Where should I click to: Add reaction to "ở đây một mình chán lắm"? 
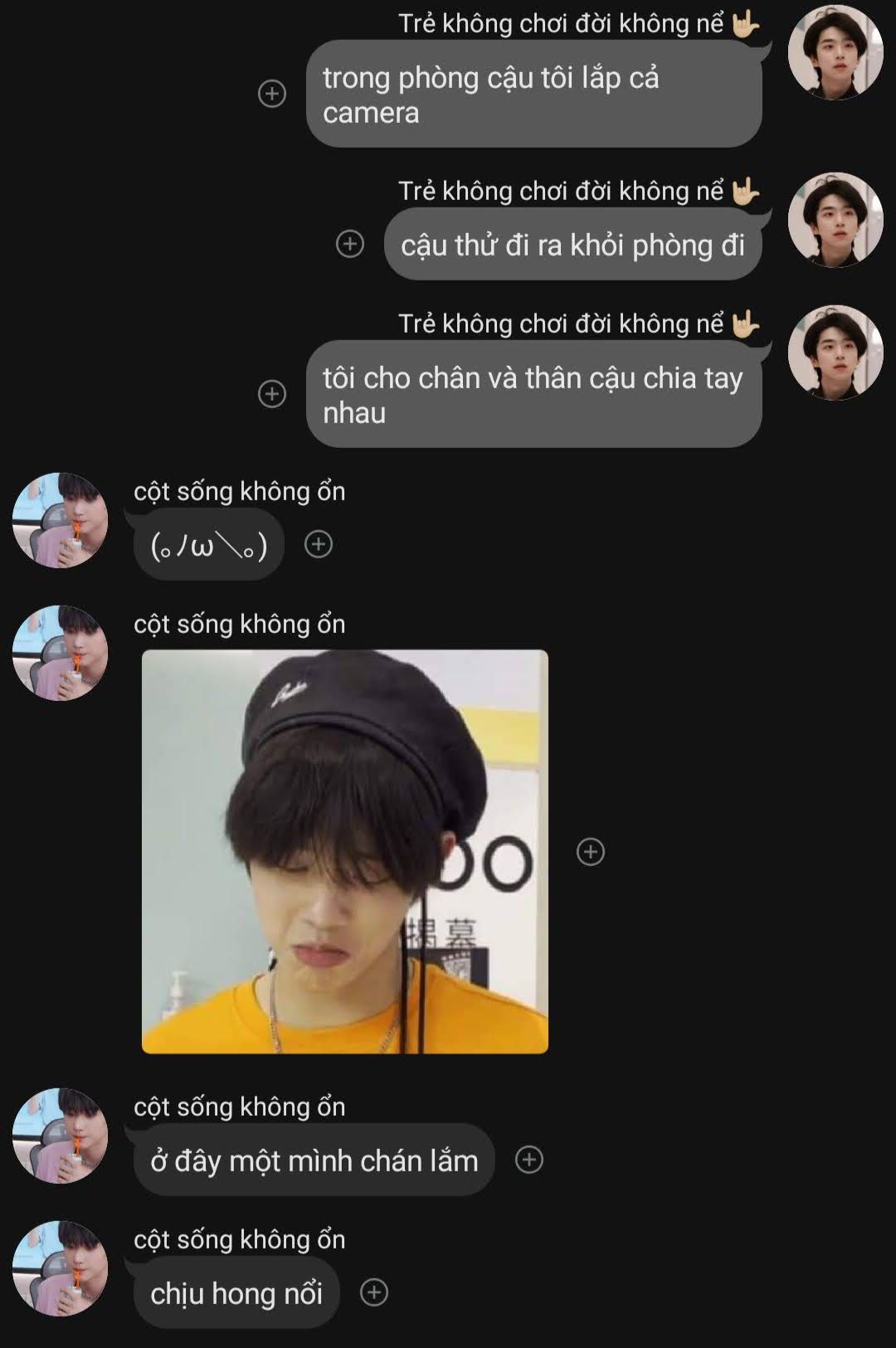click(x=529, y=1160)
